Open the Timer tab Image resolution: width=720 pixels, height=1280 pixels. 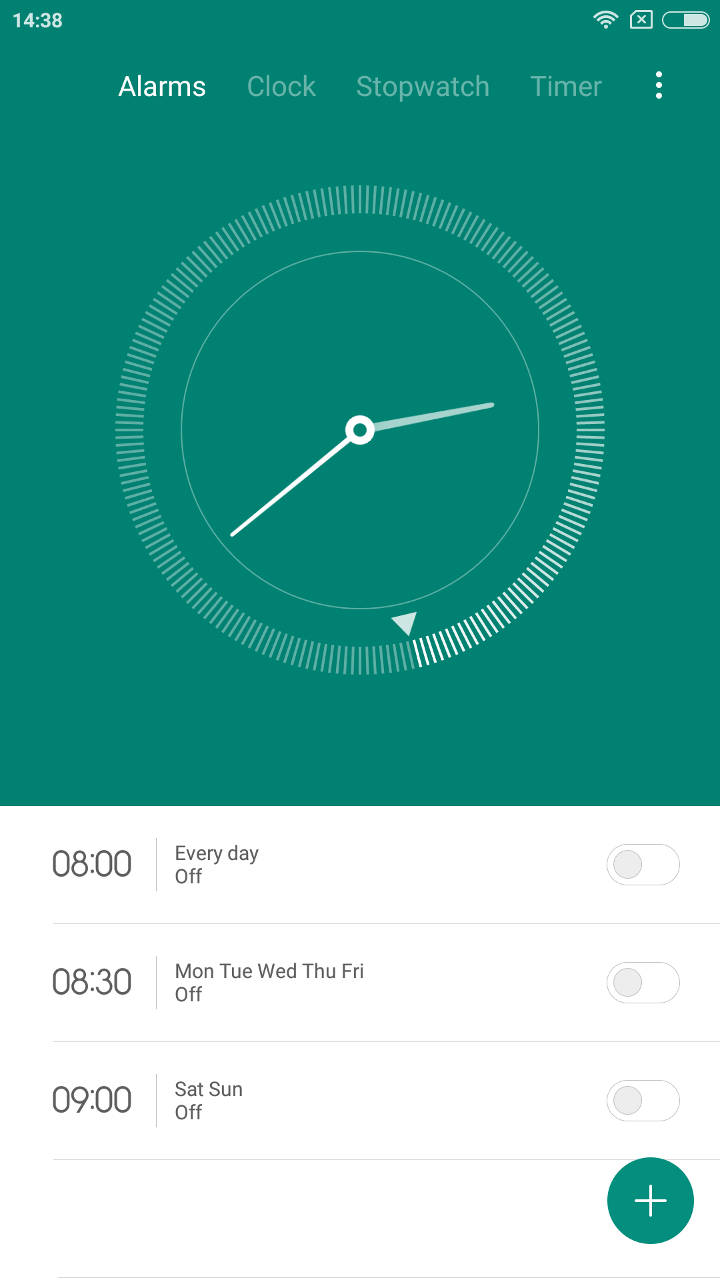(x=566, y=87)
